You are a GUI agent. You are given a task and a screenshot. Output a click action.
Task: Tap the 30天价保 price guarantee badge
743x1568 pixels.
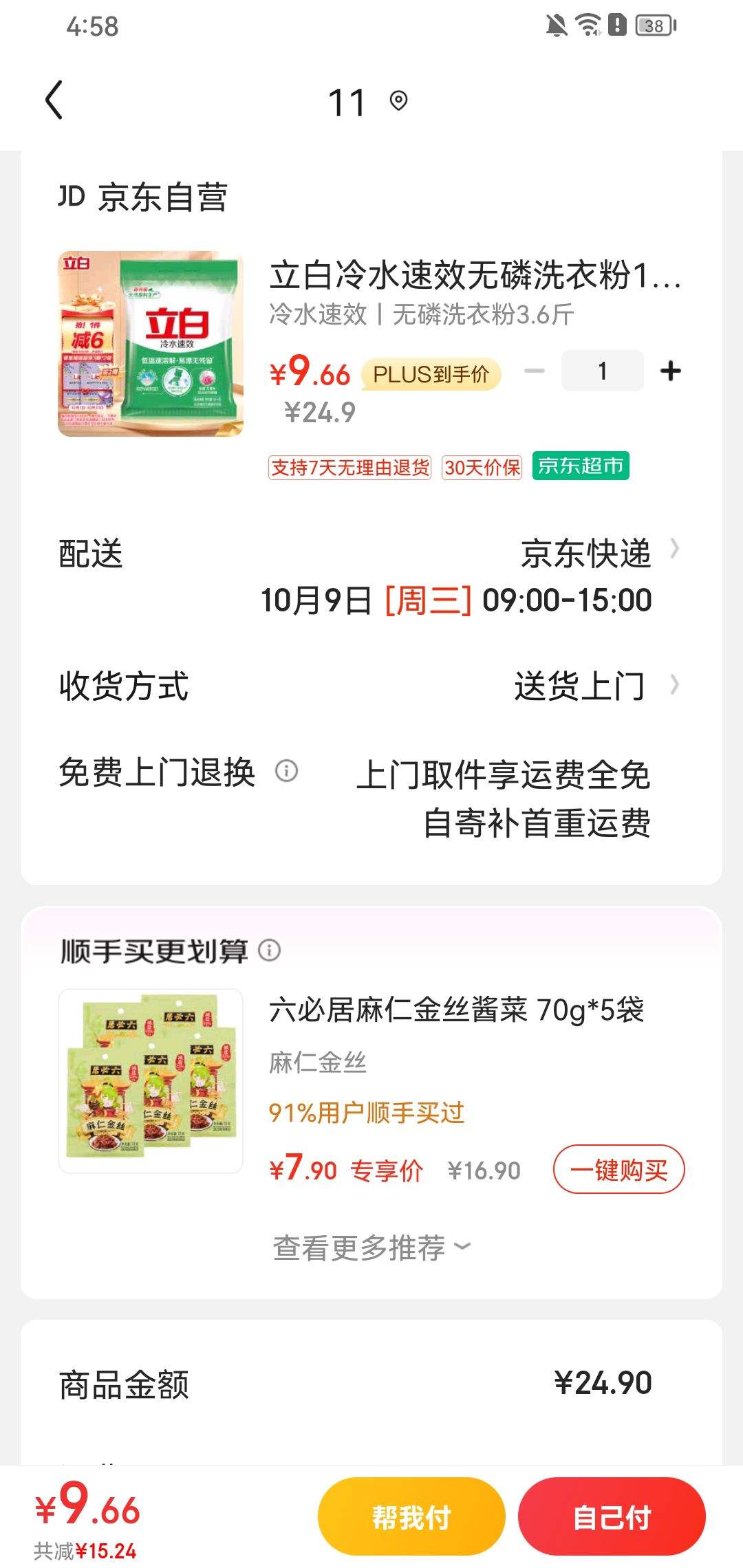pyautogui.click(x=482, y=466)
